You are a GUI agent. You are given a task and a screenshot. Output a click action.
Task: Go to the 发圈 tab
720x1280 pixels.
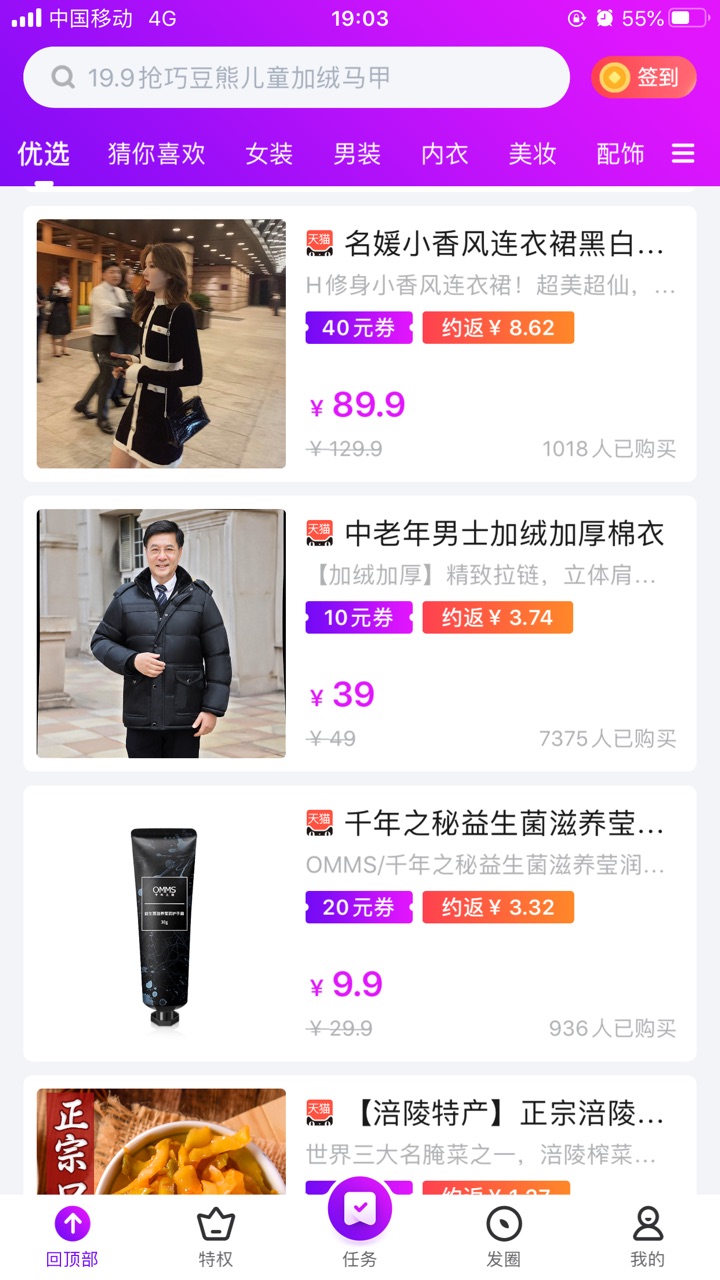504,1236
